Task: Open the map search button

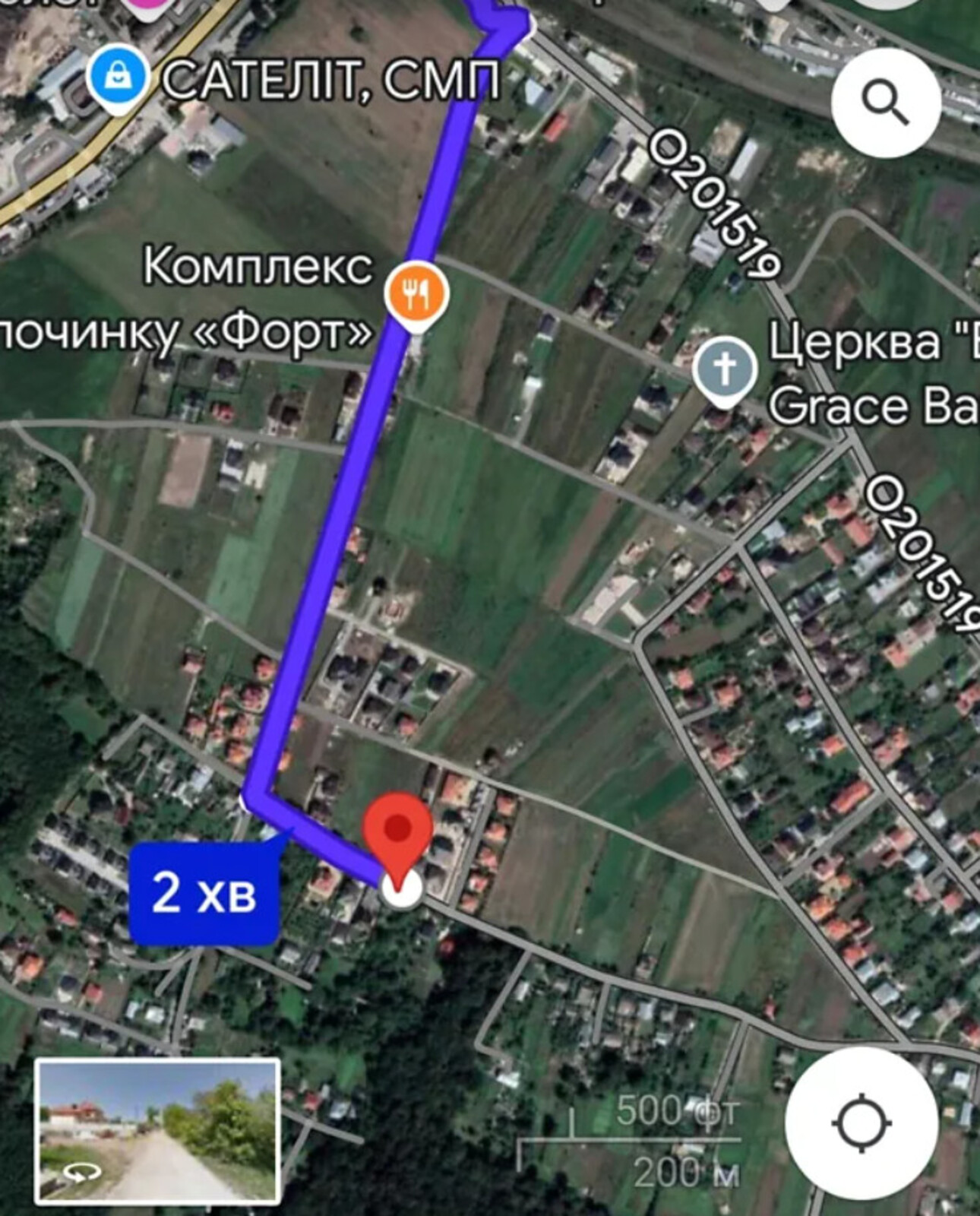Action: pyautogui.click(x=886, y=102)
